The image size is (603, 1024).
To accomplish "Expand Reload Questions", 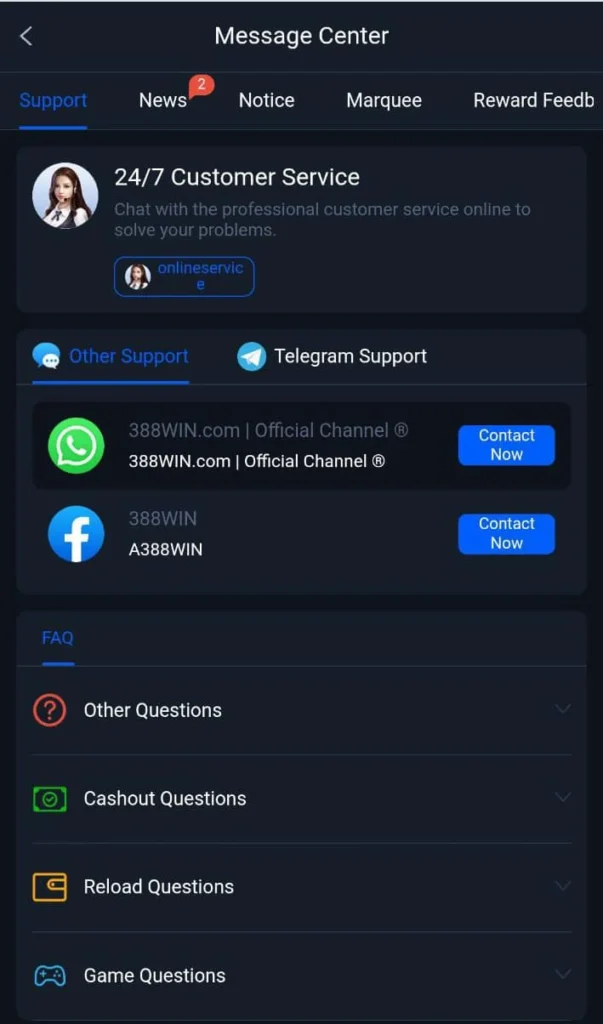I will click(300, 887).
